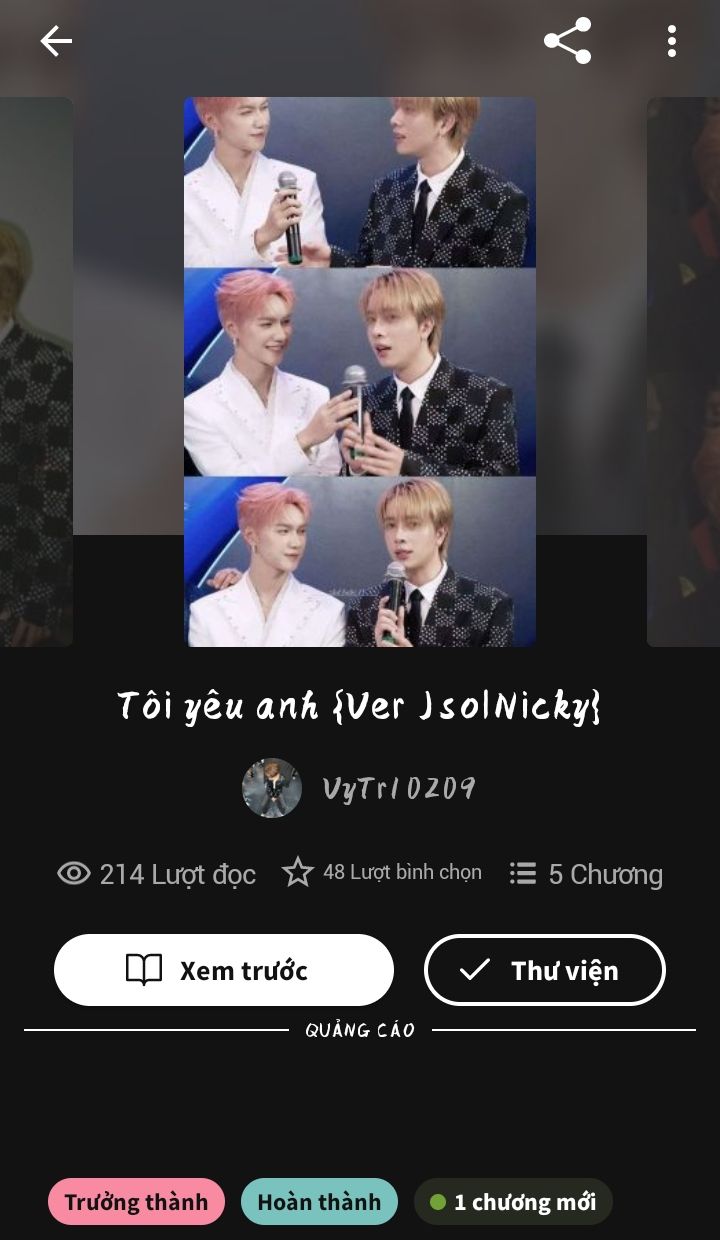Tap the Xem trước button
The width and height of the screenshot is (720, 1240).
tap(224, 970)
